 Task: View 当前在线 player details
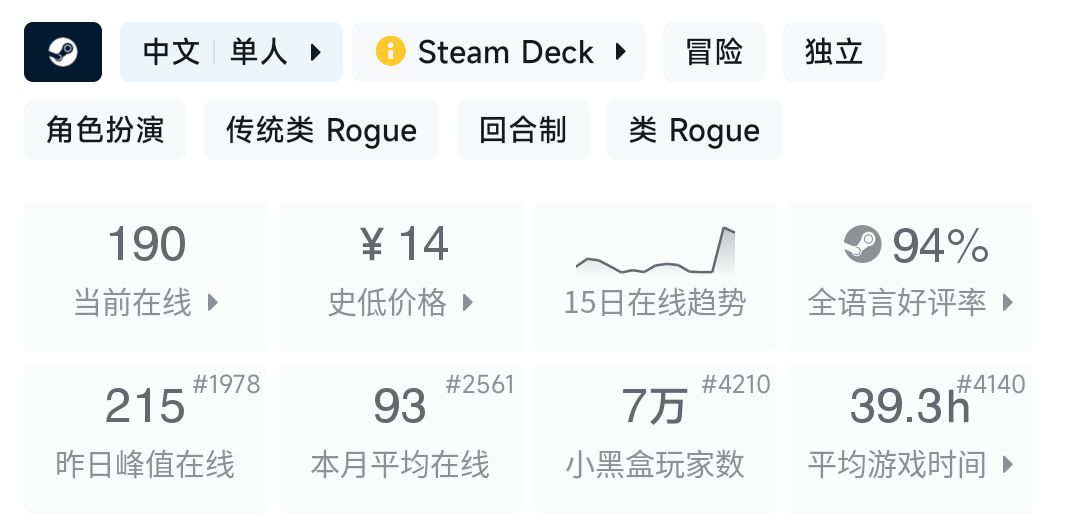click(146, 276)
